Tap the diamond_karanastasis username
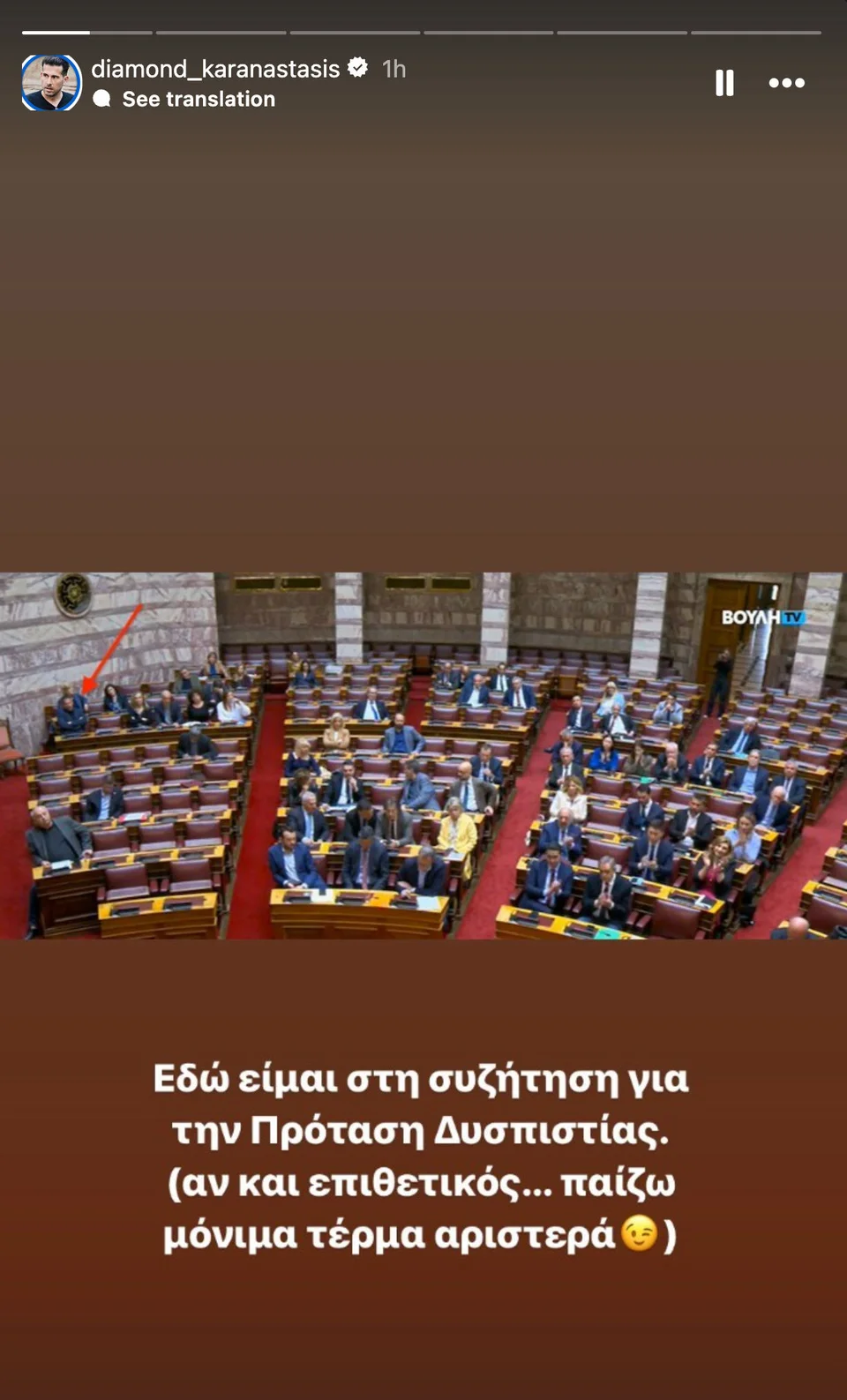This screenshot has height=1400, width=847. pyautogui.click(x=215, y=69)
